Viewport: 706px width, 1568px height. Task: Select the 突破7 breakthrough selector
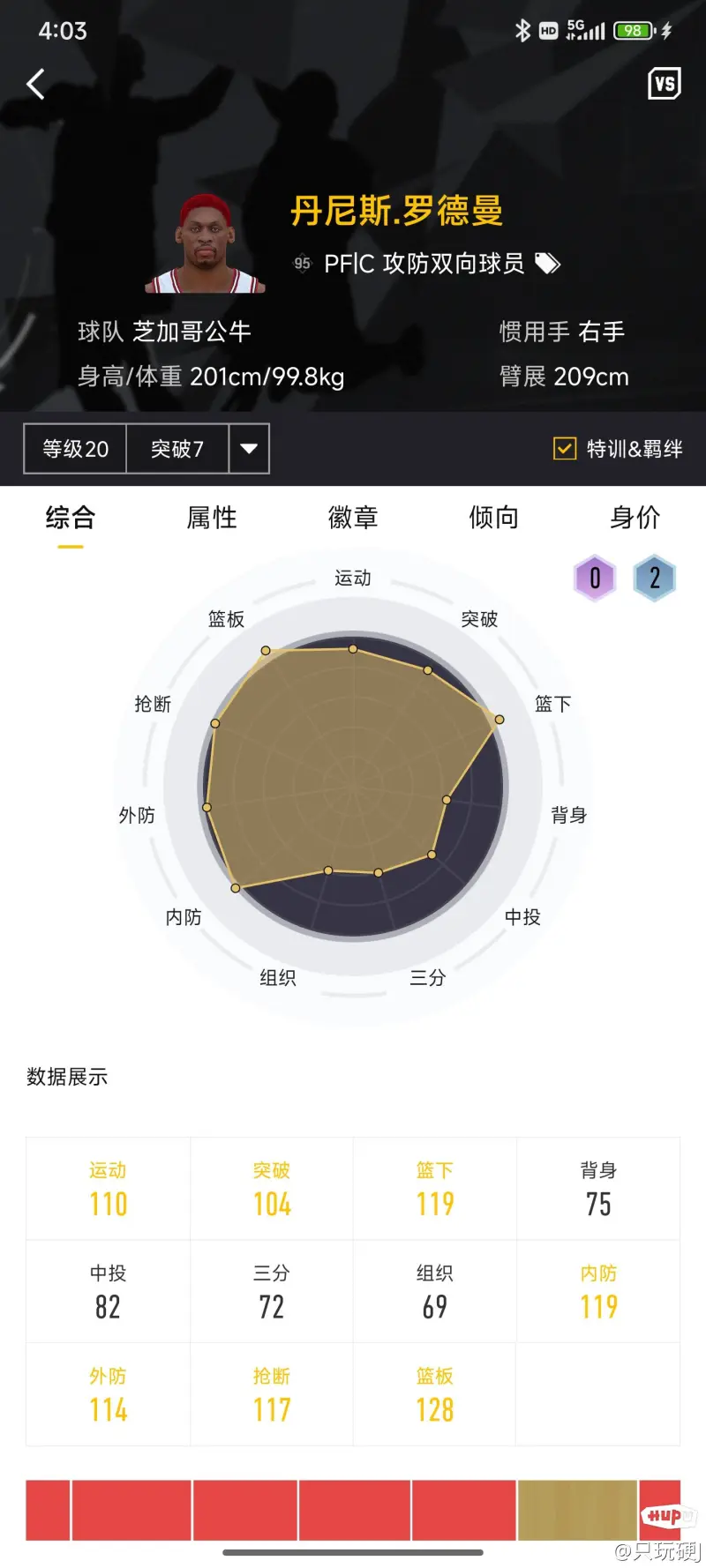(x=177, y=449)
